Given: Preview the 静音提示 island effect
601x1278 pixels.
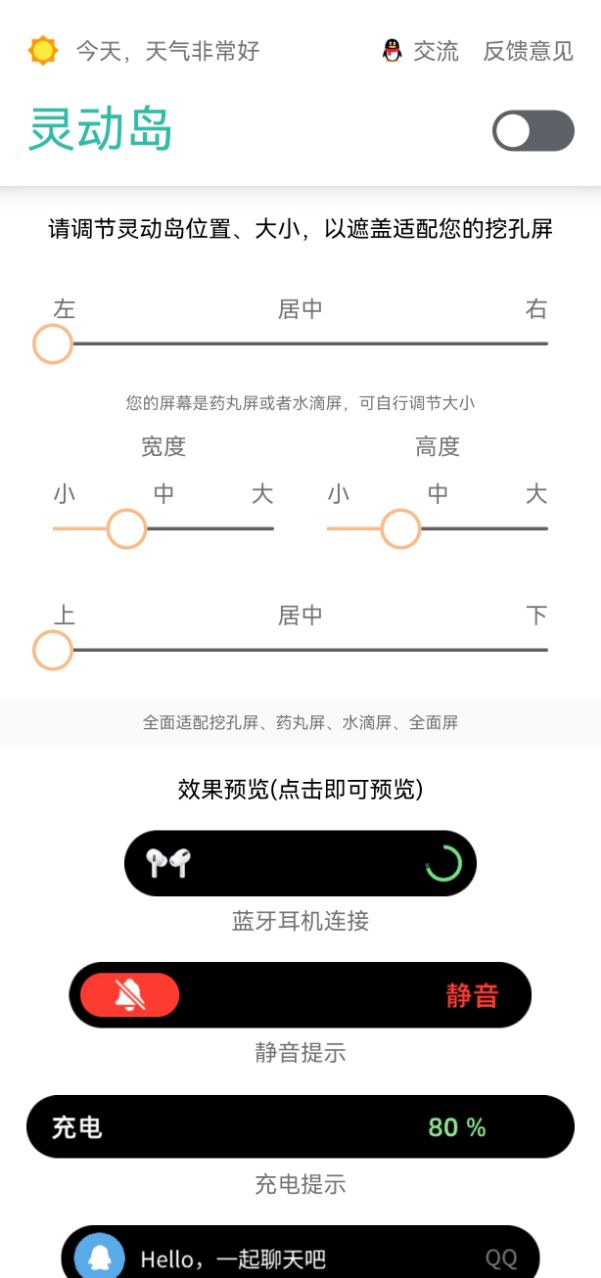Looking at the screenshot, I should [x=300, y=995].
